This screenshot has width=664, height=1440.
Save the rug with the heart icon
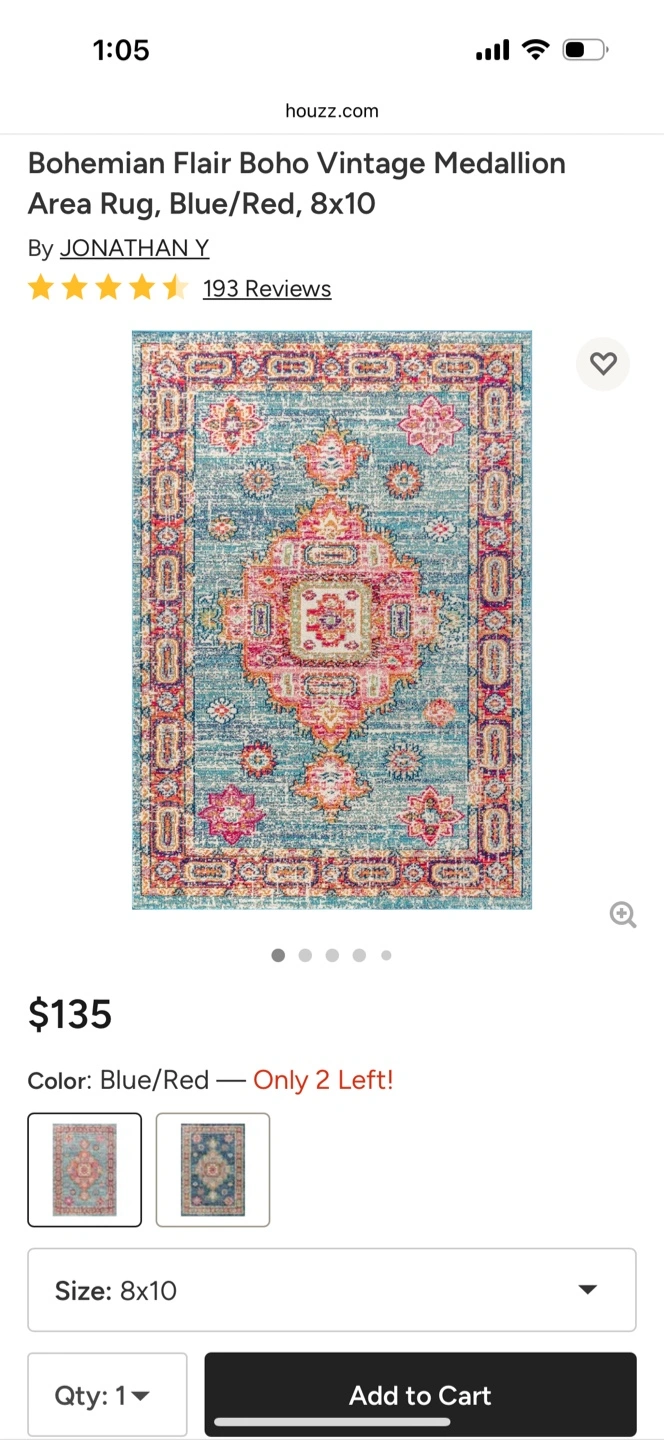603,364
